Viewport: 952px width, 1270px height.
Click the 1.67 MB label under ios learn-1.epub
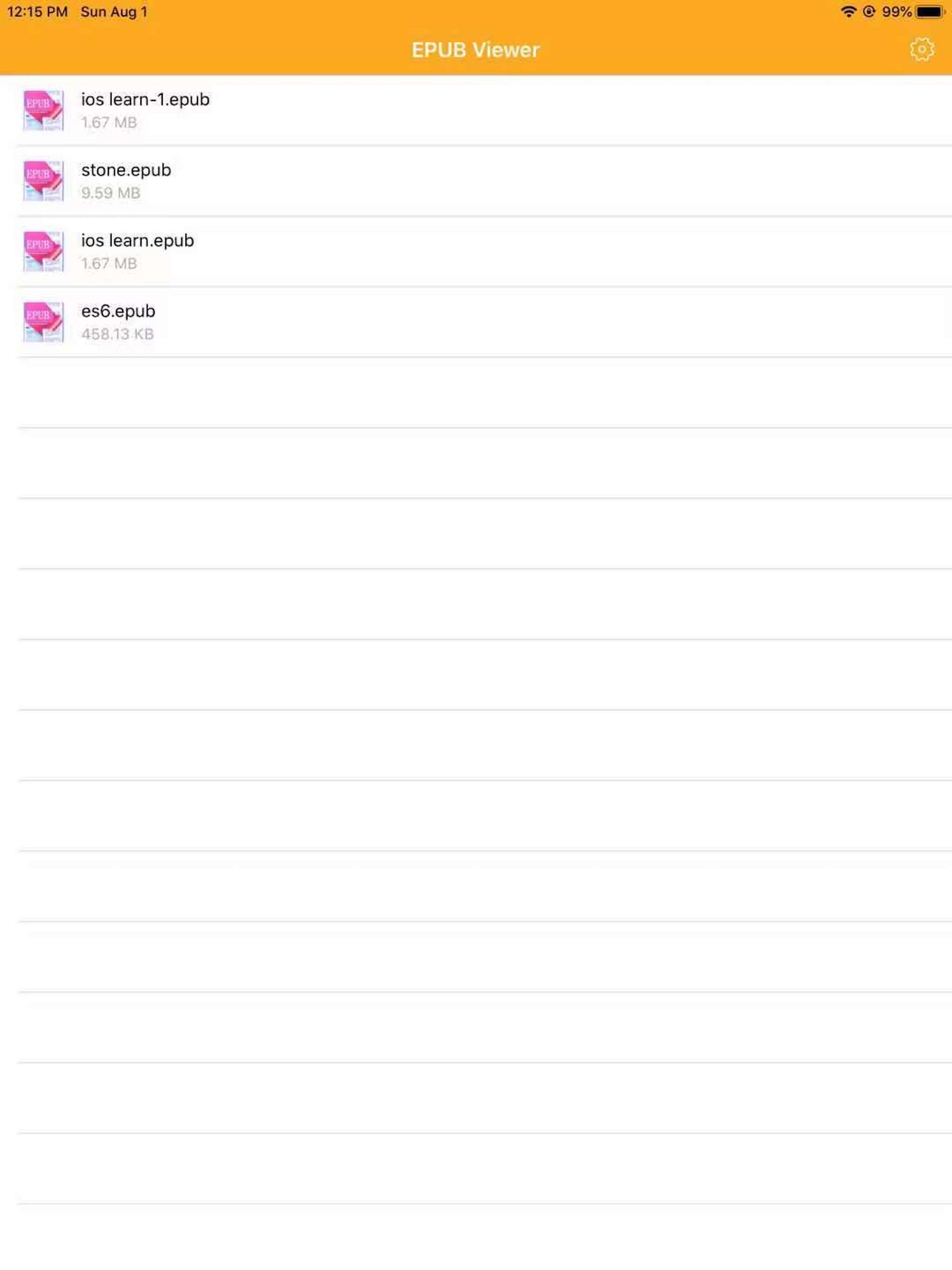[x=108, y=122]
